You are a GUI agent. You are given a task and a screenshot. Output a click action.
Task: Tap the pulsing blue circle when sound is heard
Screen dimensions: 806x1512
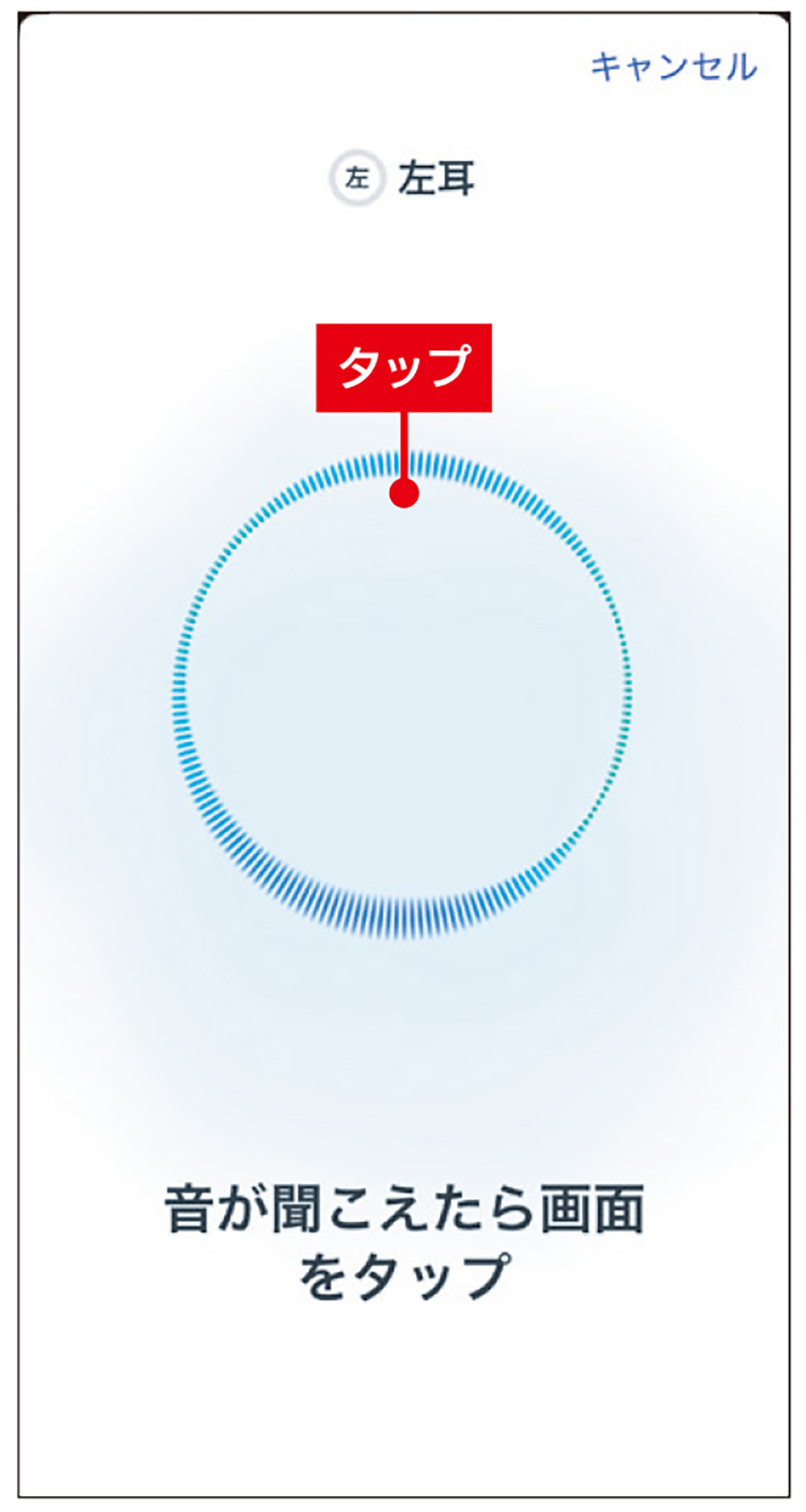tap(402, 694)
